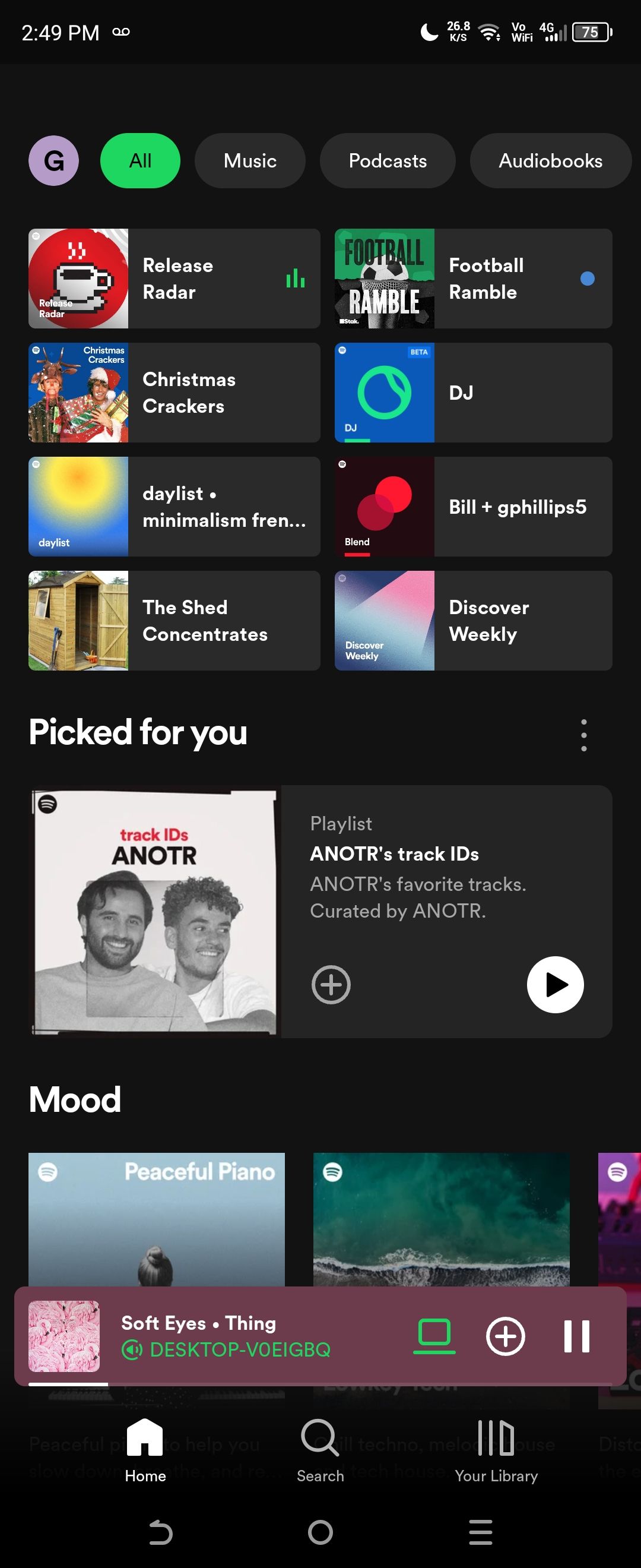Viewport: 641px width, 1568px height.
Task: Enable the Audiobooks content filter
Action: [549, 161]
